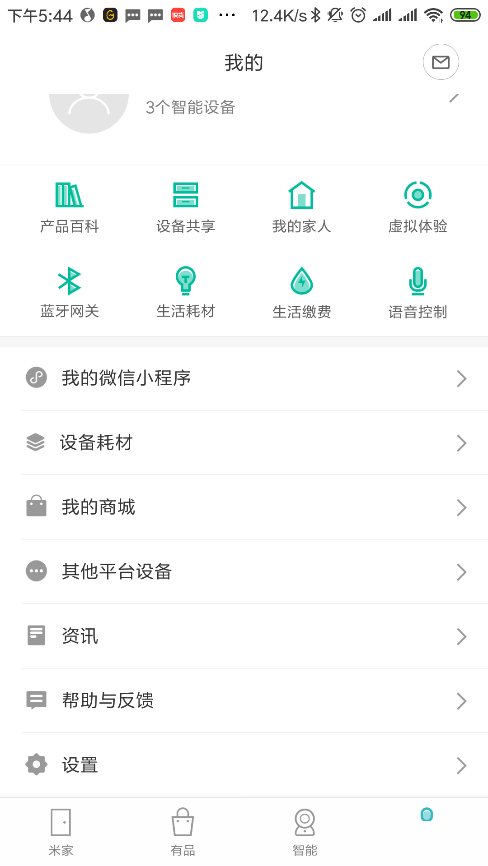Viewport: 488px width, 866px height.
Task: Open the 设备耗材 row
Action: click(244, 442)
